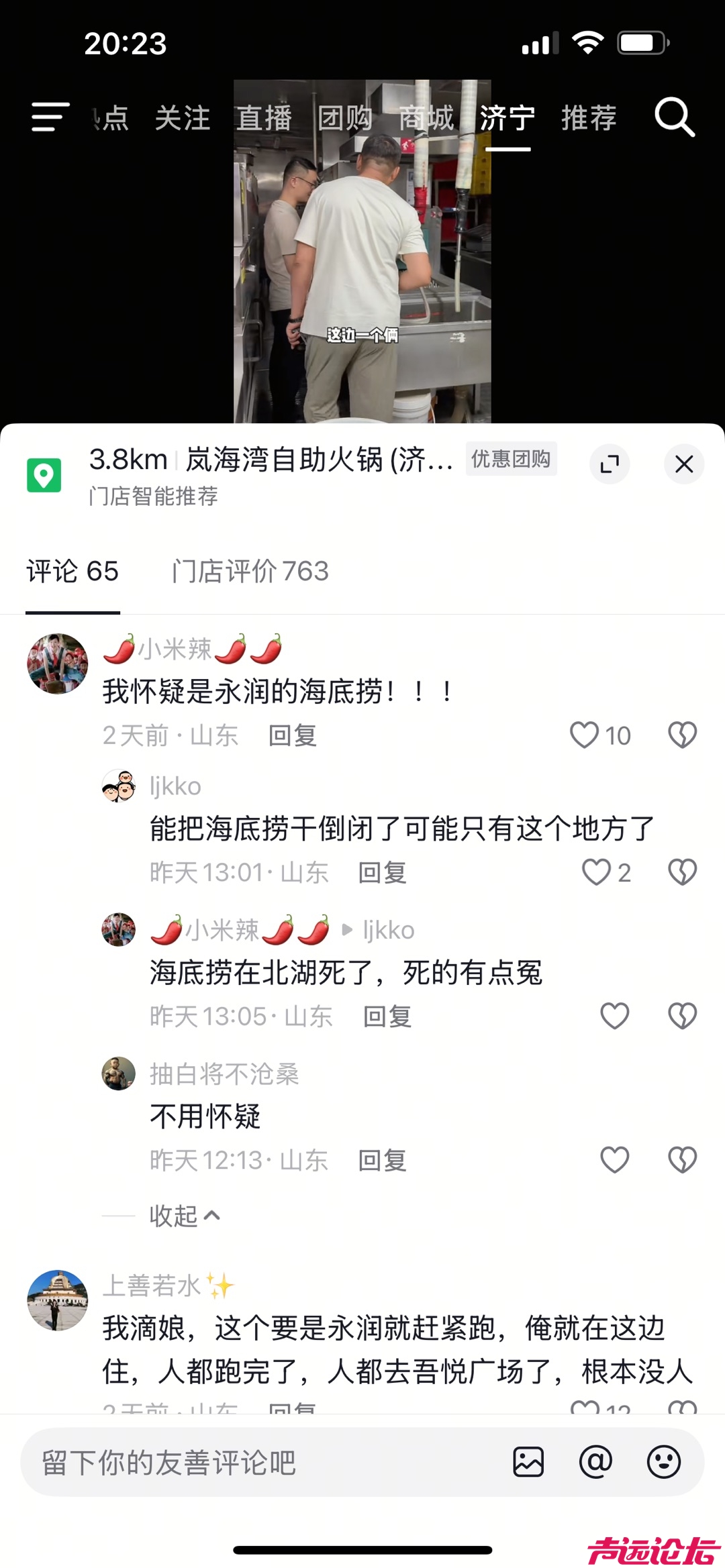Viewport: 725px width, 1568px height.
Task: Dislike 抽白将不沧桑's comment 不用怀疑
Action: click(682, 1160)
